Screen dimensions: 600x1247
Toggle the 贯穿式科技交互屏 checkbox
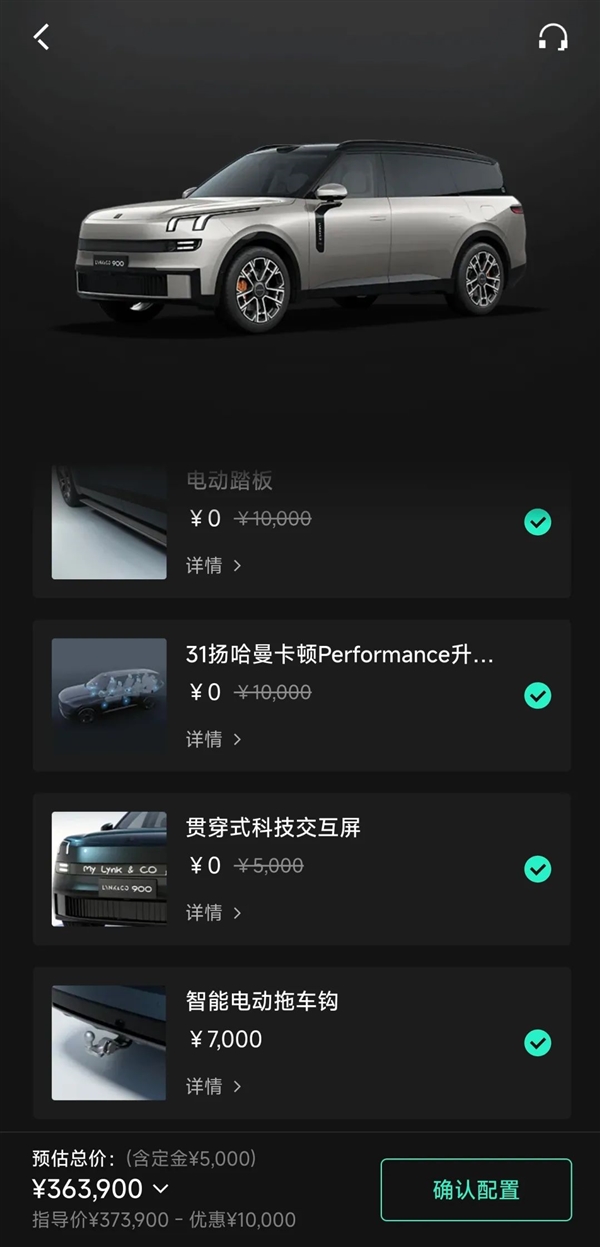point(538,869)
